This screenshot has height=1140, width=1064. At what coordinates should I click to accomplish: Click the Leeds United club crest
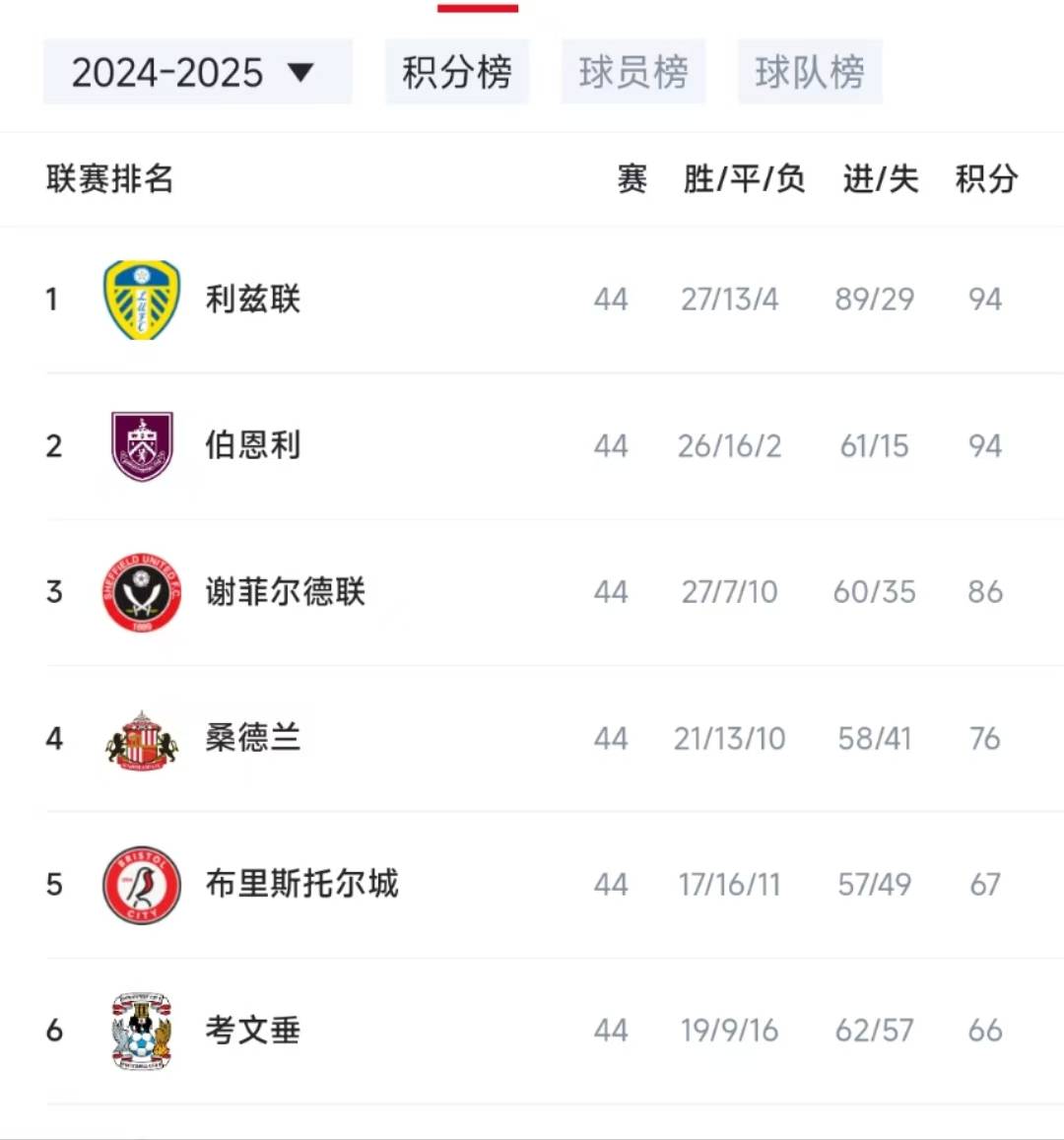click(141, 301)
